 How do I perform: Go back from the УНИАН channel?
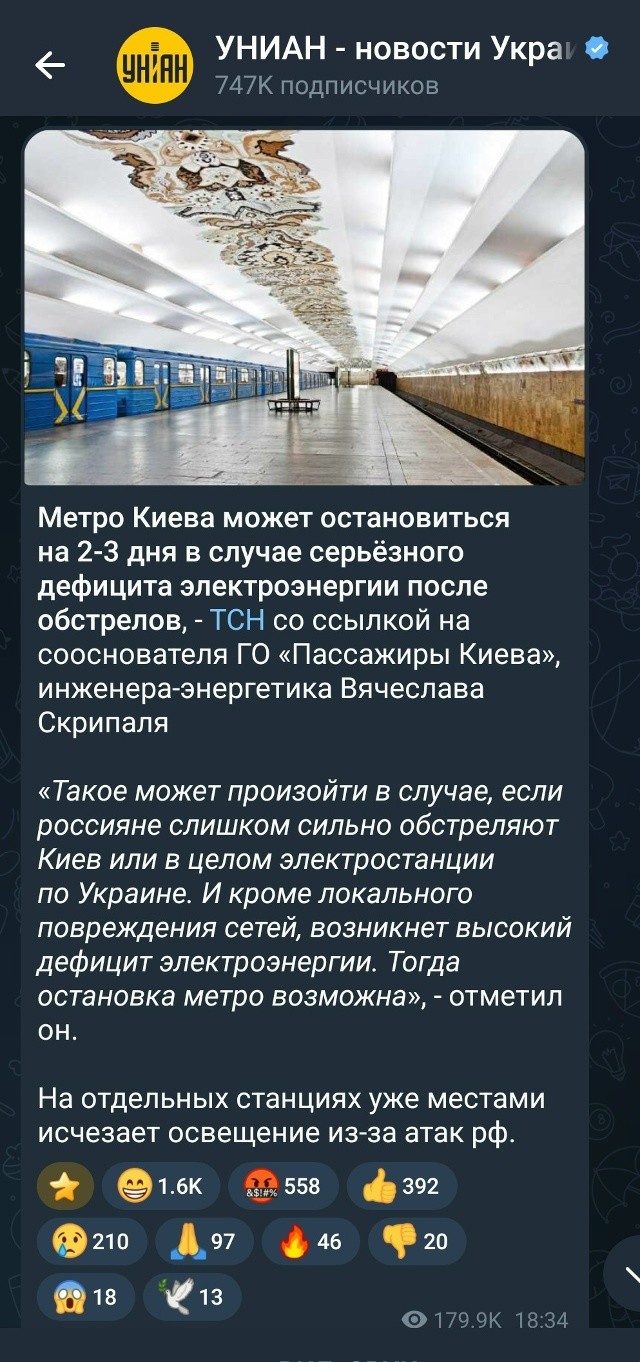click(49, 65)
